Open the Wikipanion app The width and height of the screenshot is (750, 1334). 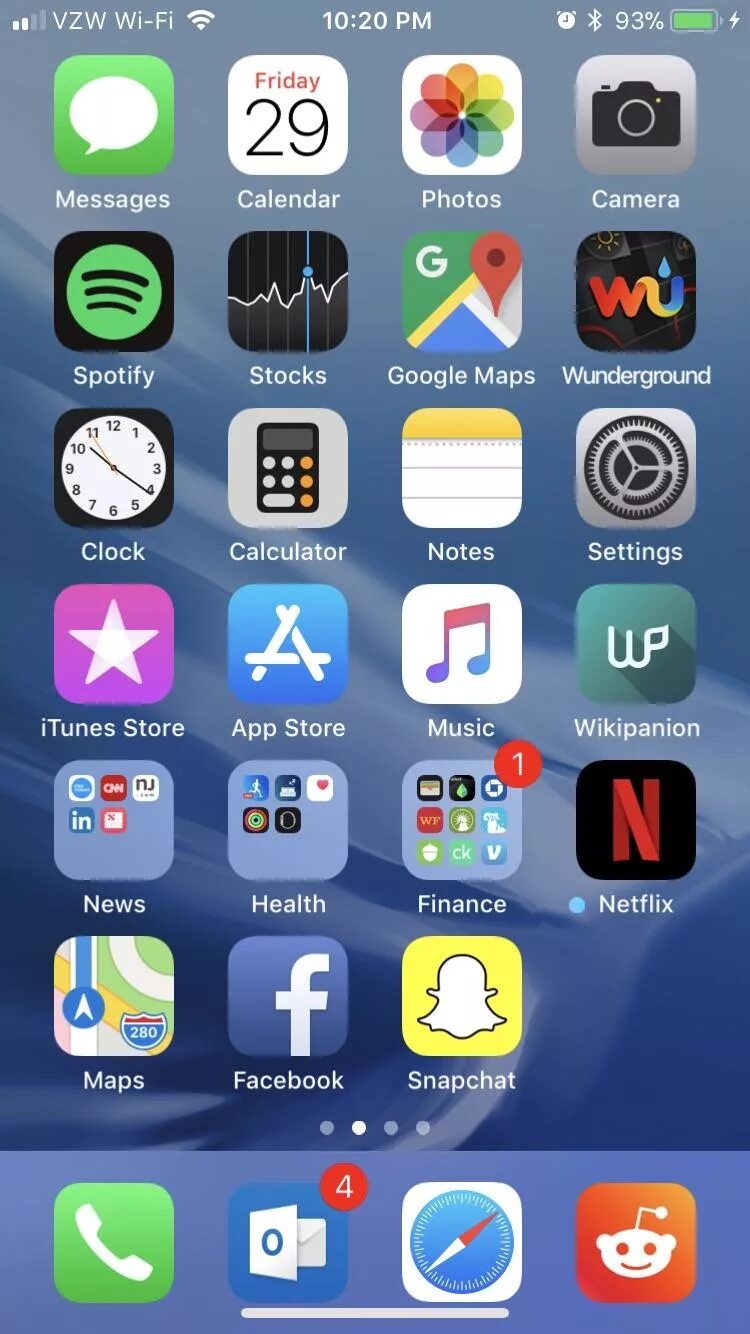click(x=635, y=644)
